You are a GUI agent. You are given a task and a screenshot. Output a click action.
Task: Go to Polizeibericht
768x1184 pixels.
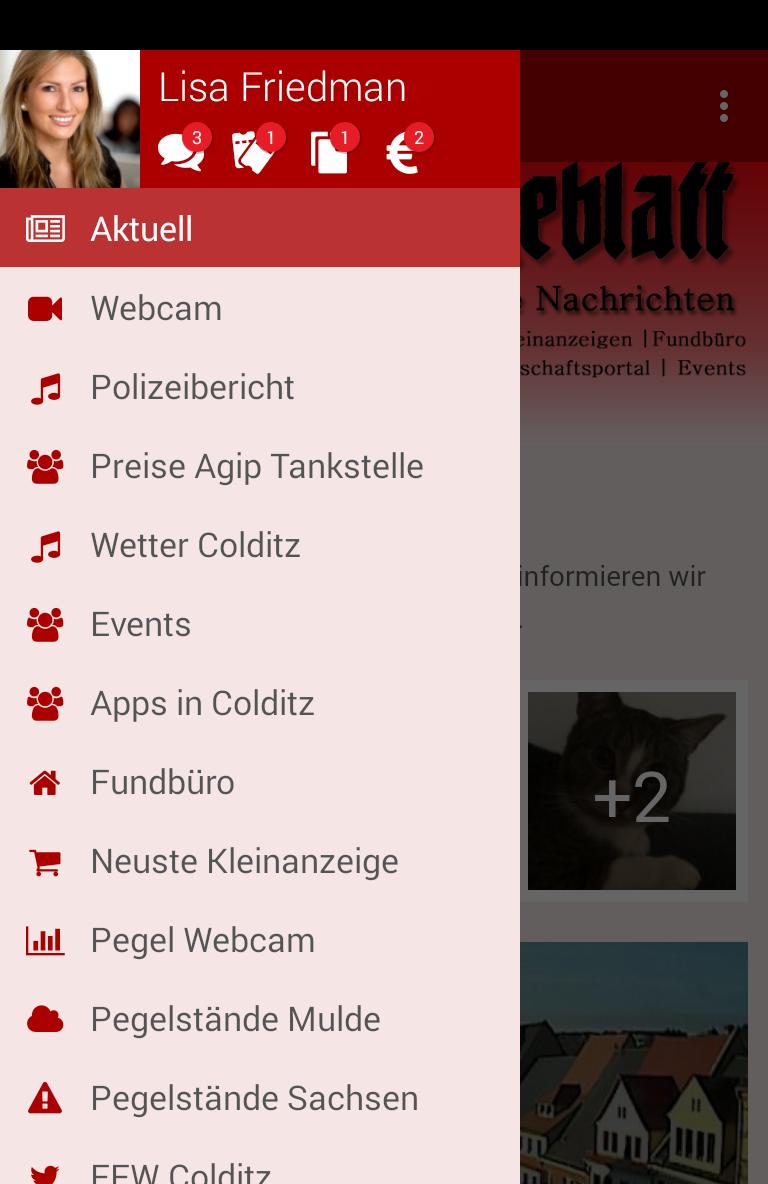[259, 387]
